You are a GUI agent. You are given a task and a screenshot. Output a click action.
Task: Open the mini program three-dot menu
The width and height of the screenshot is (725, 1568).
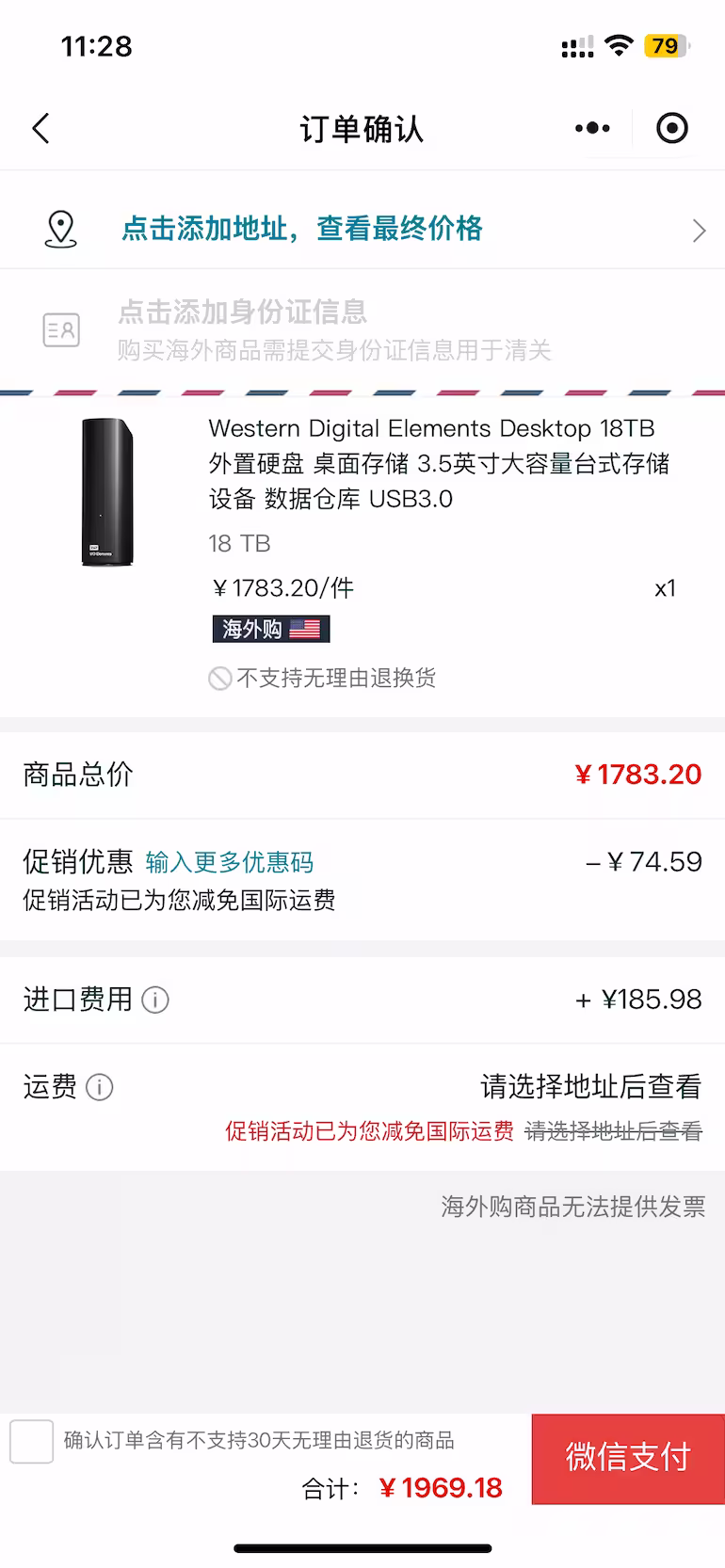[x=592, y=128]
